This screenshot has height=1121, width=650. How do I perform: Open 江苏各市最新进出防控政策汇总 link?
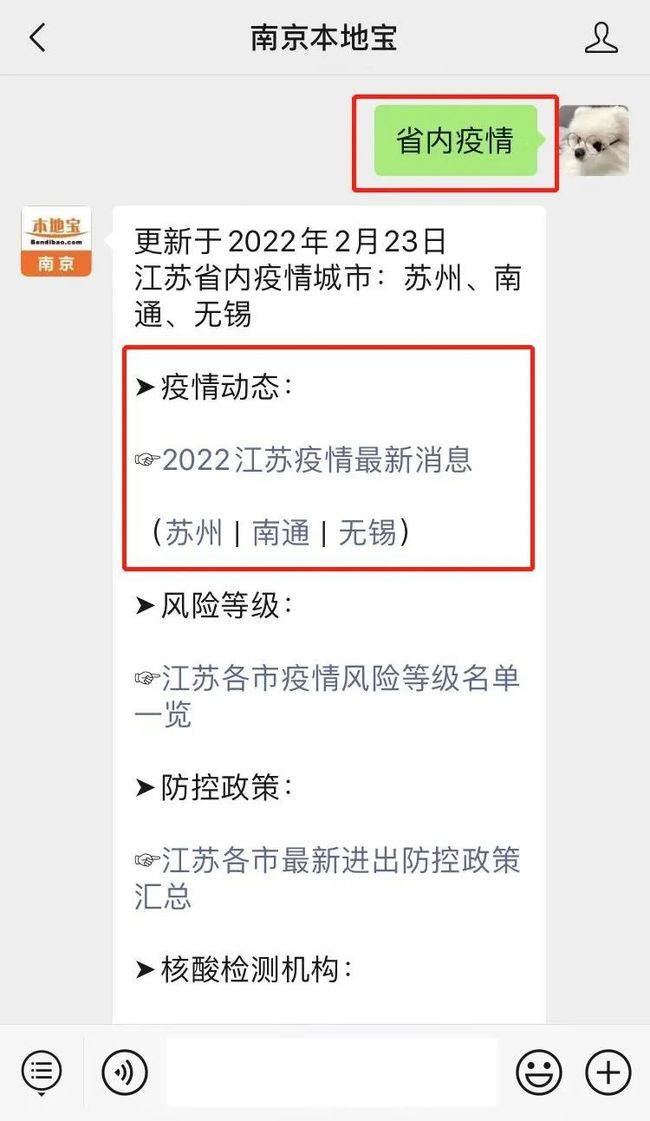327,878
